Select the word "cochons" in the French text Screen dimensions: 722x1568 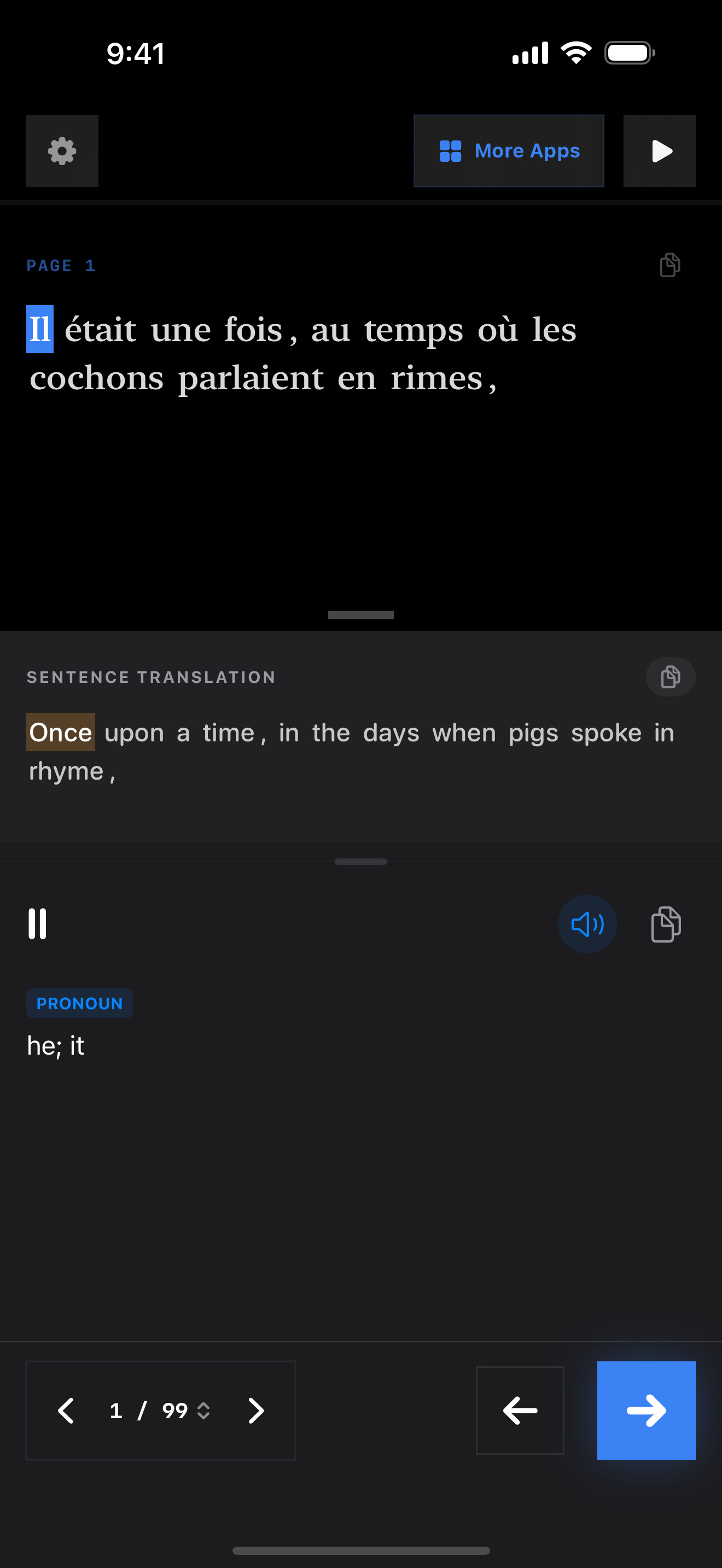tap(97, 379)
